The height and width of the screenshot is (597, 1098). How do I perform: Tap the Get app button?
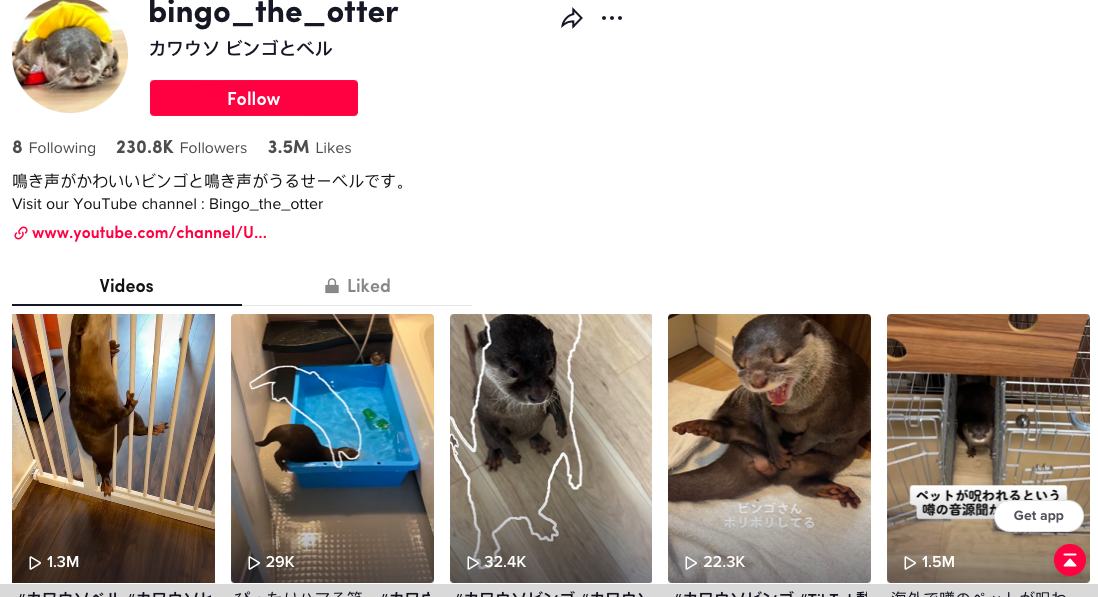tap(1038, 516)
